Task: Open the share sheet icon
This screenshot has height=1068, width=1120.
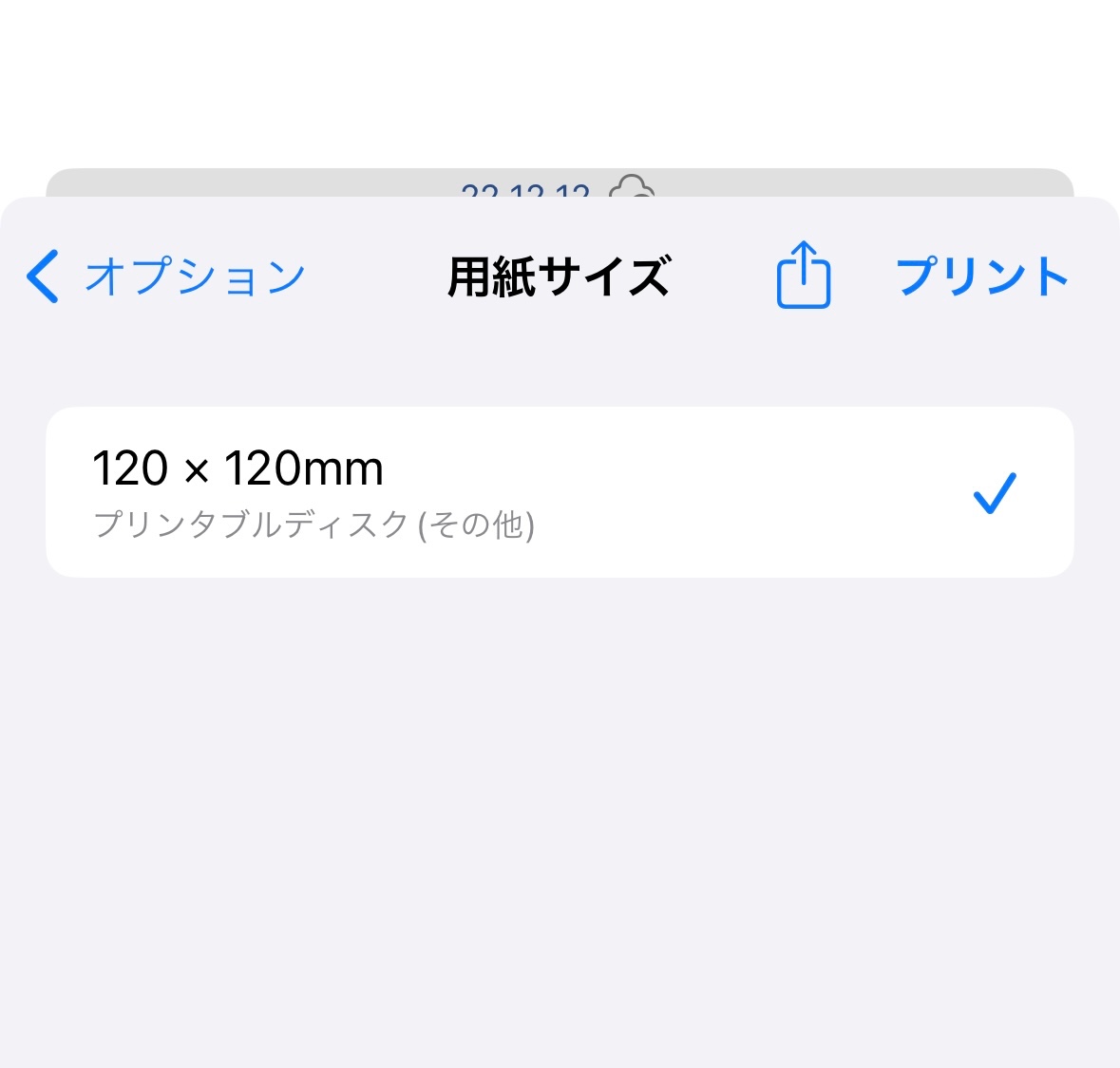Action: click(x=804, y=275)
